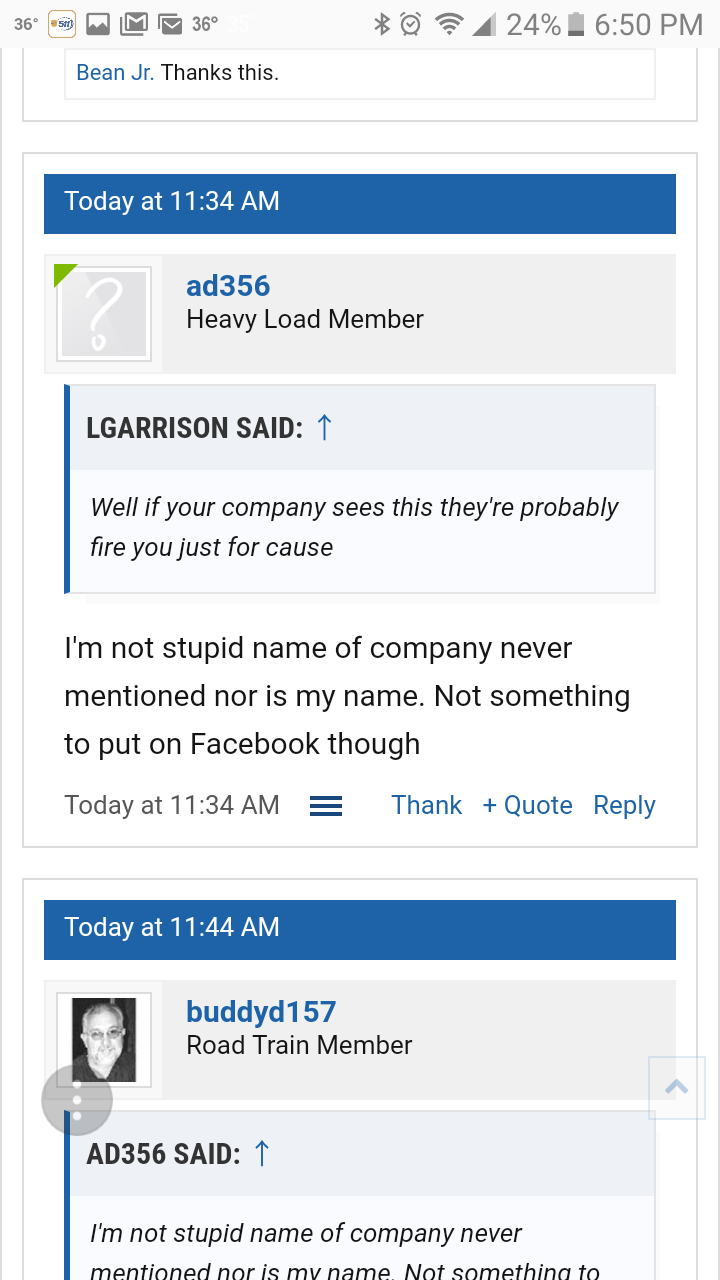Open the floating three-dot assistive button
Viewport: 720px width, 1280px height.
pyautogui.click(x=77, y=1100)
